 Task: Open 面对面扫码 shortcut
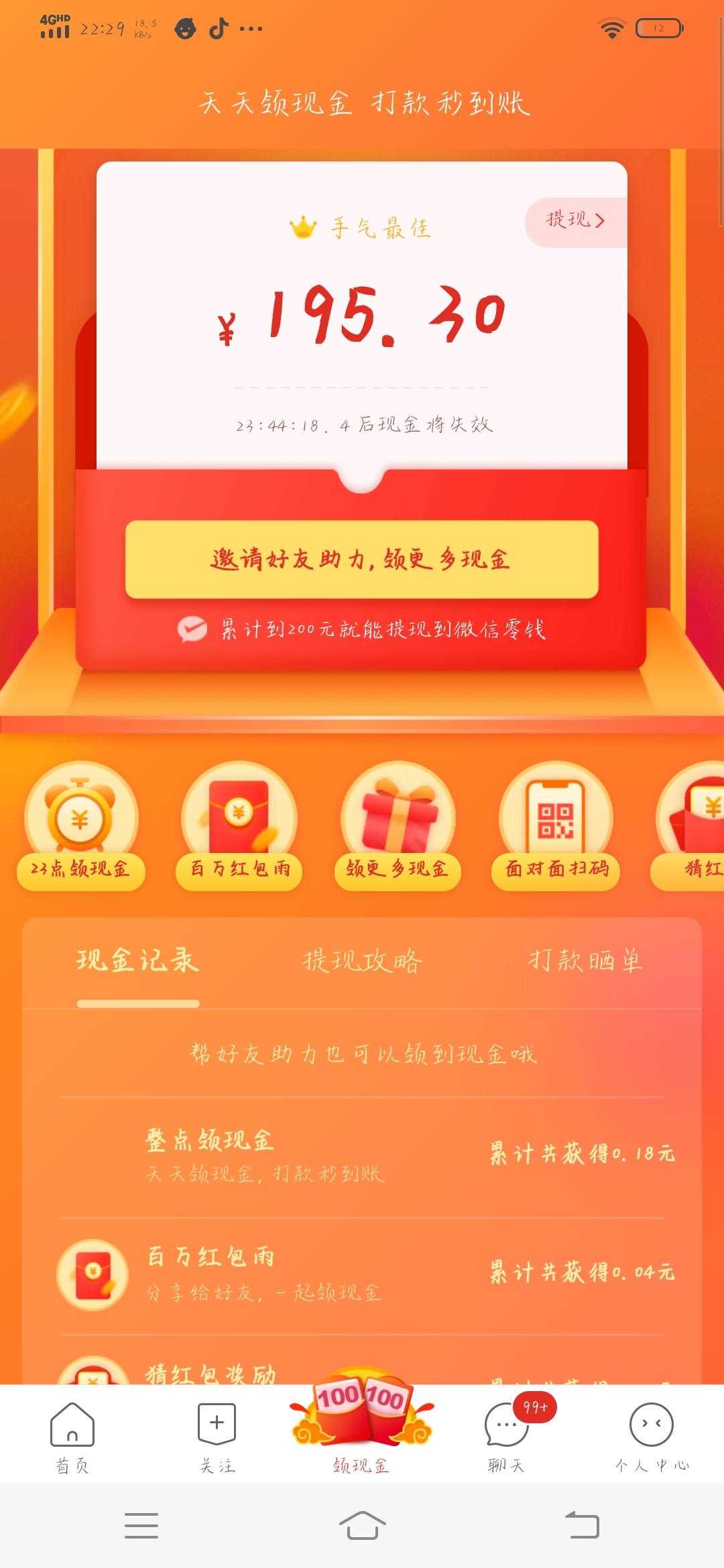point(556,826)
